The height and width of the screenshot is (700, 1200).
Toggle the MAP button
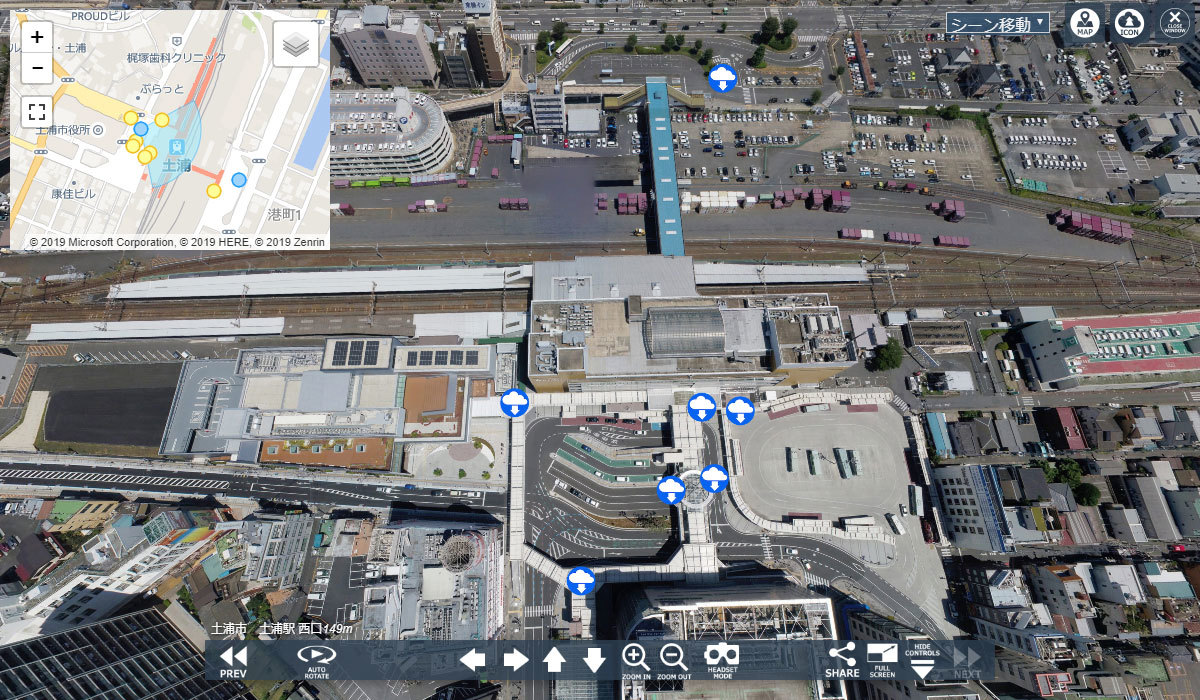point(1084,22)
